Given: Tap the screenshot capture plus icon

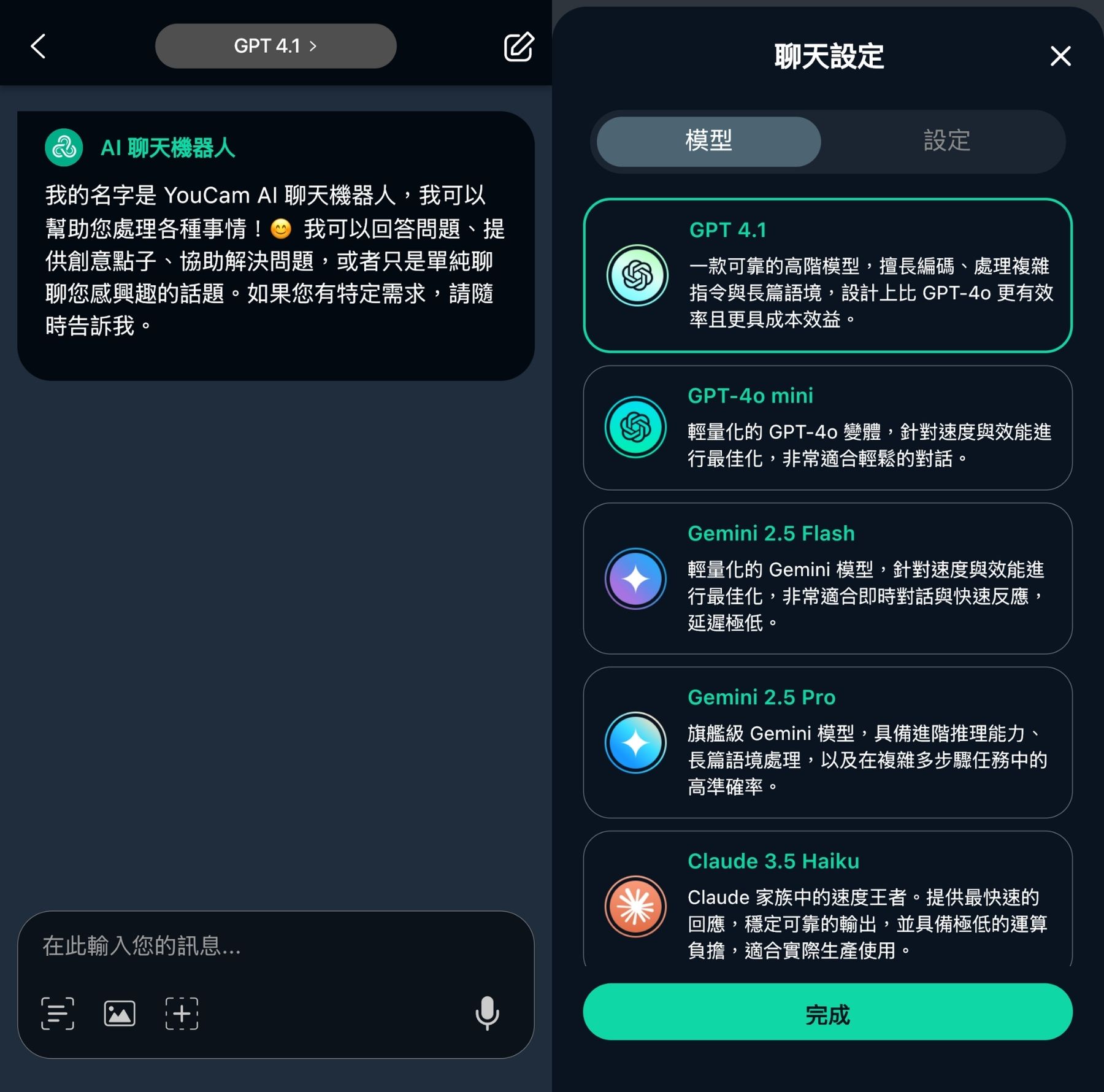Looking at the screenshot, I should coord(182,1013).
